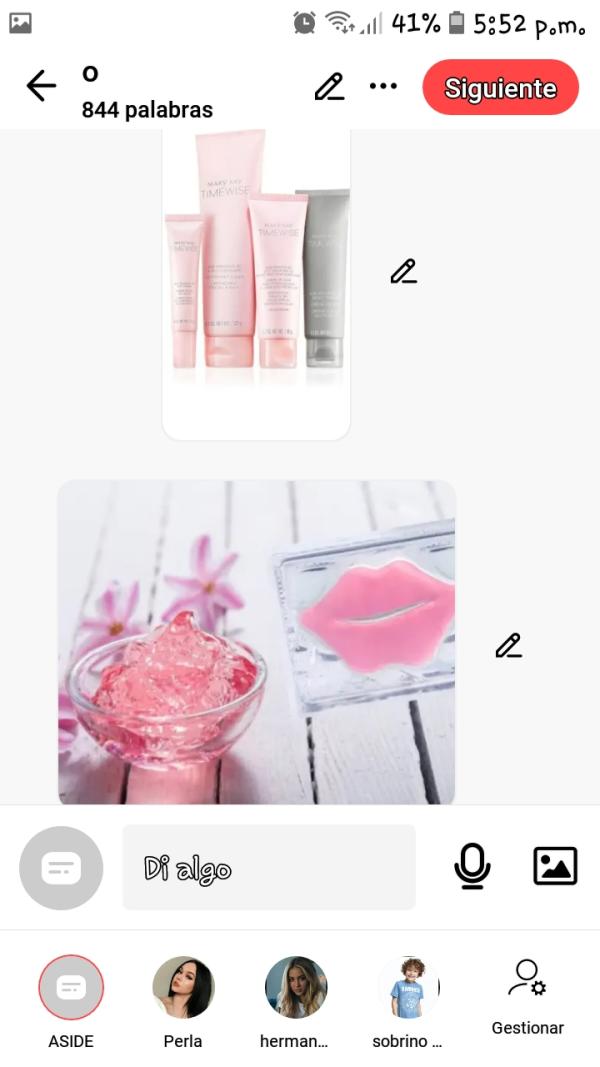Go back using the arrow
Image resolution: width=600 pixels, height=1067 pixels.
41,87
